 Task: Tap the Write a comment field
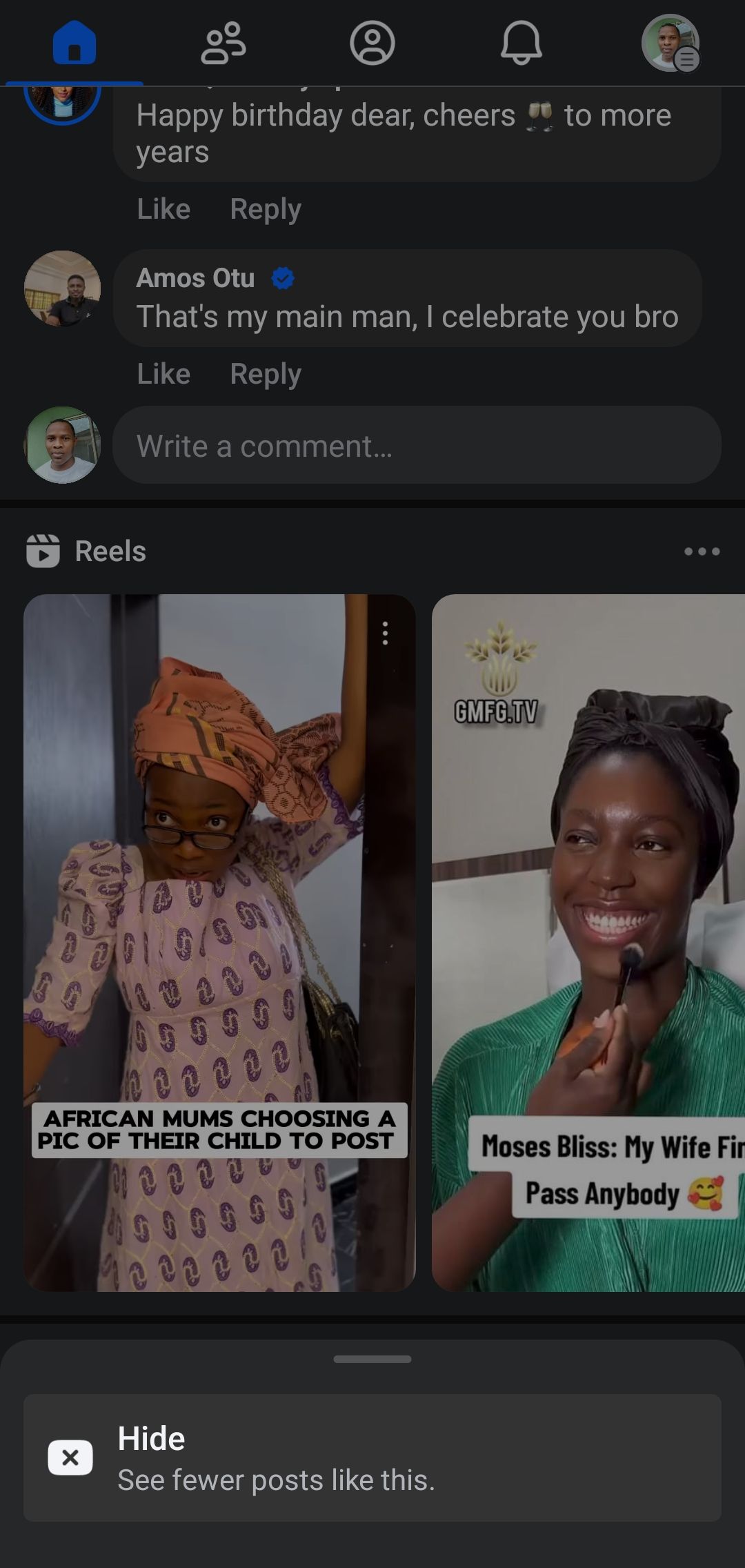(417, 446)
